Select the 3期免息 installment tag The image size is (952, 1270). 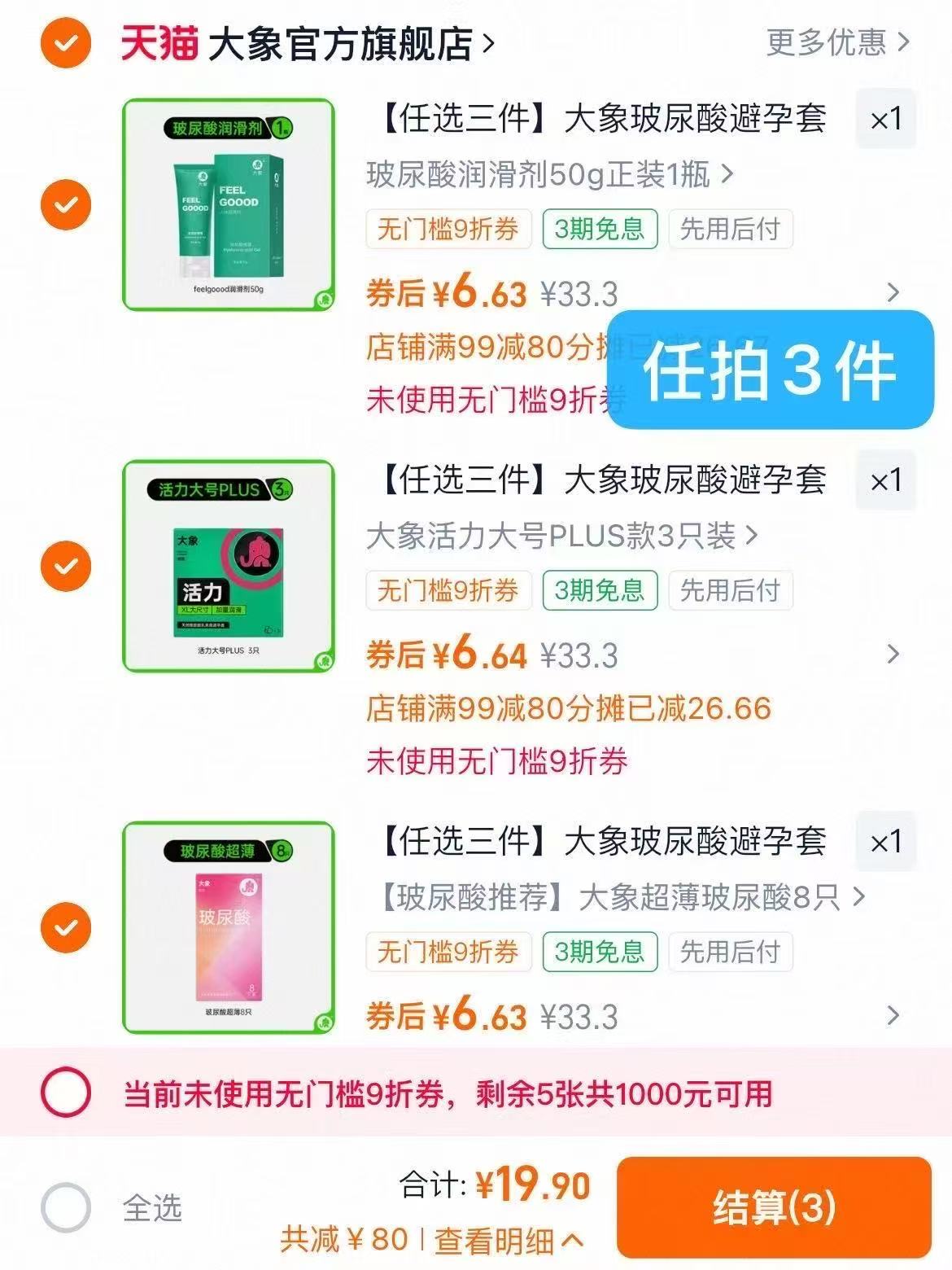click(x=600, y=229)
